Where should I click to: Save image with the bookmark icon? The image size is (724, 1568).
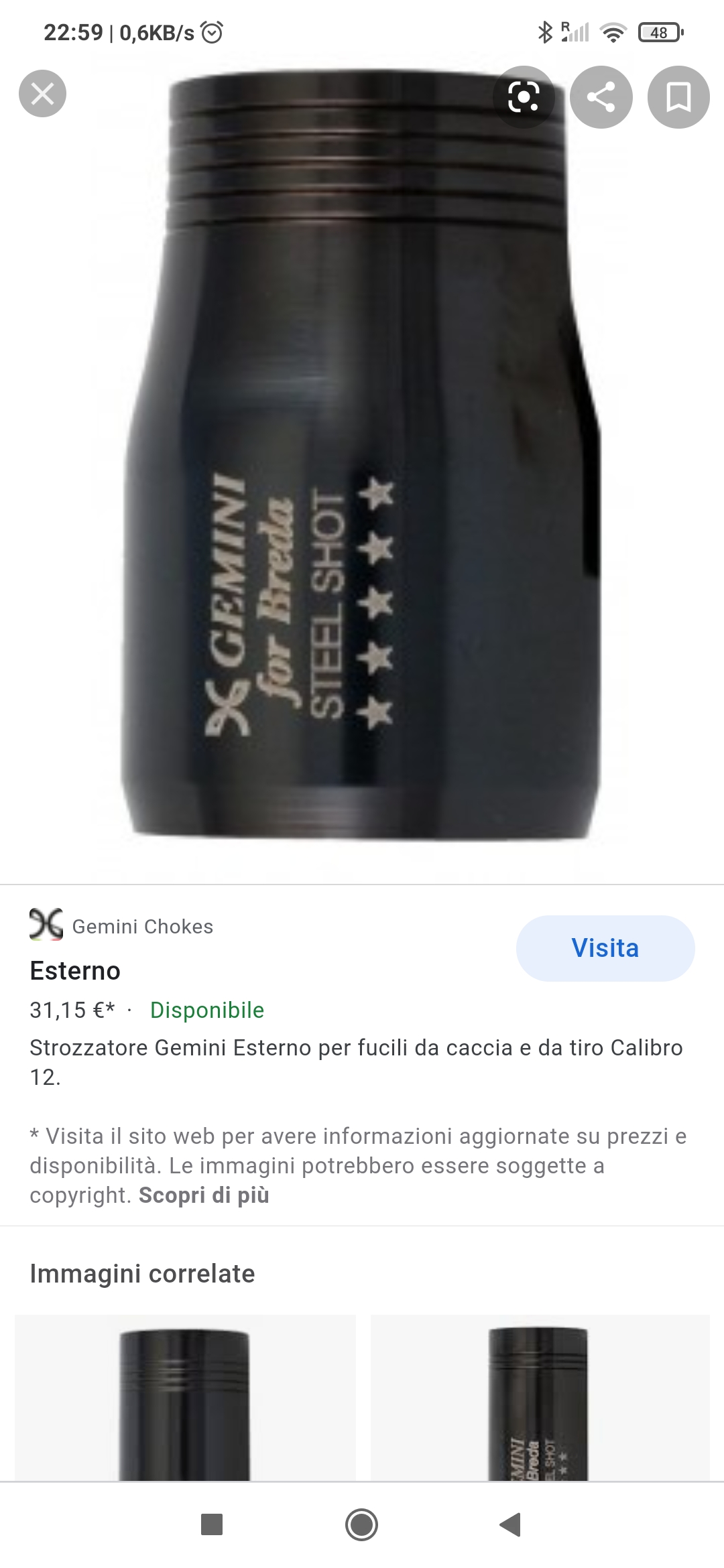[x=678, y=98]
